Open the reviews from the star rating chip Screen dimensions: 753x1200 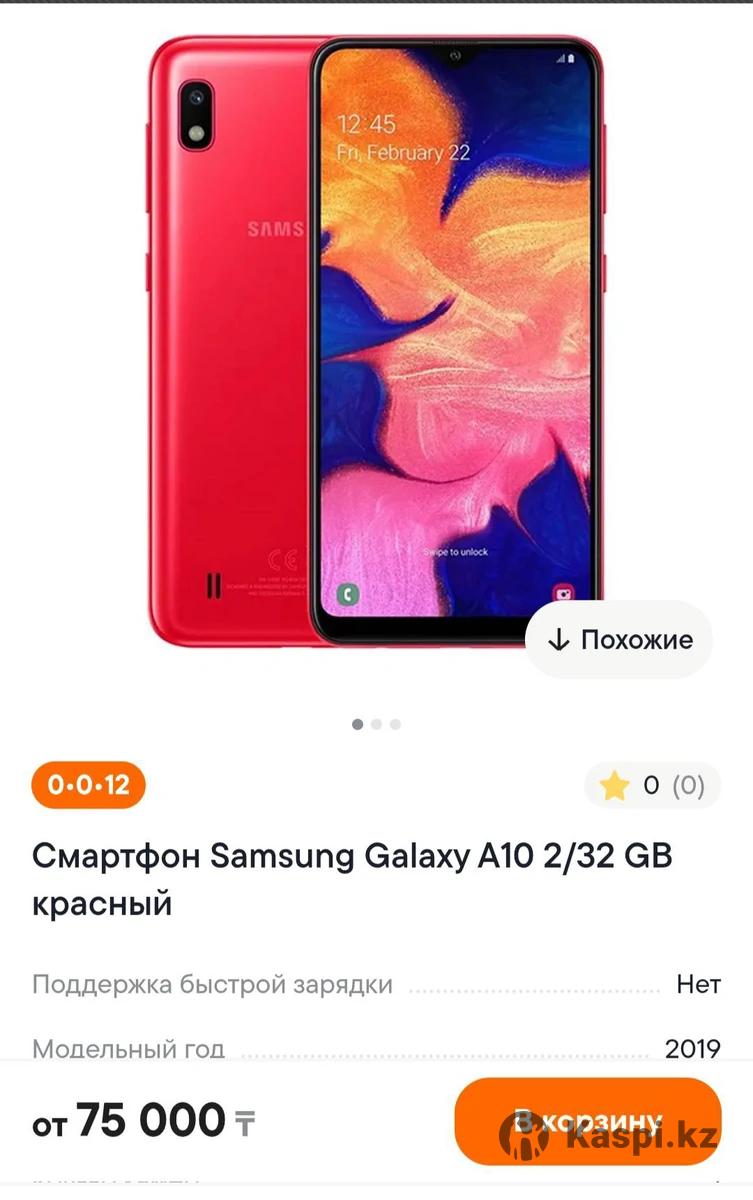coord(652,786)
